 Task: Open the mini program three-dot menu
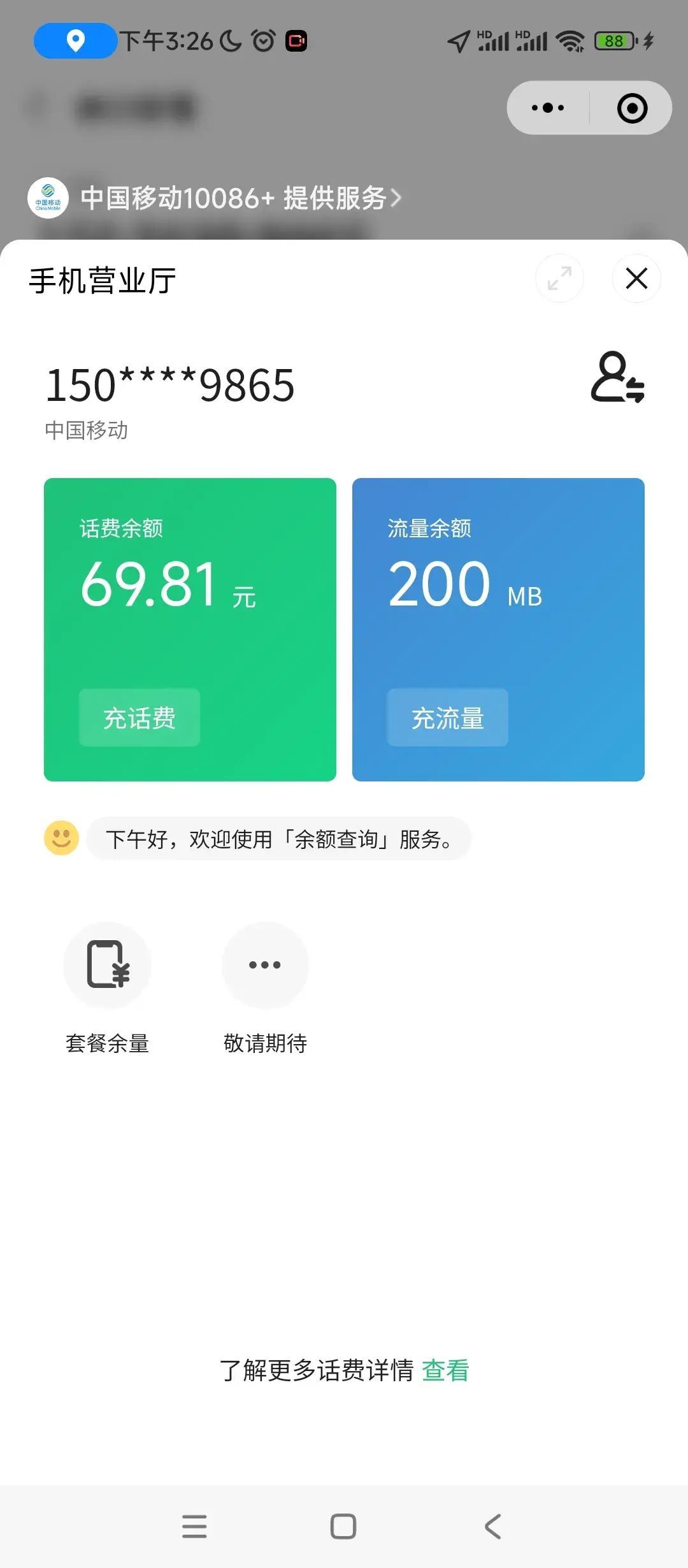(548, 108)
